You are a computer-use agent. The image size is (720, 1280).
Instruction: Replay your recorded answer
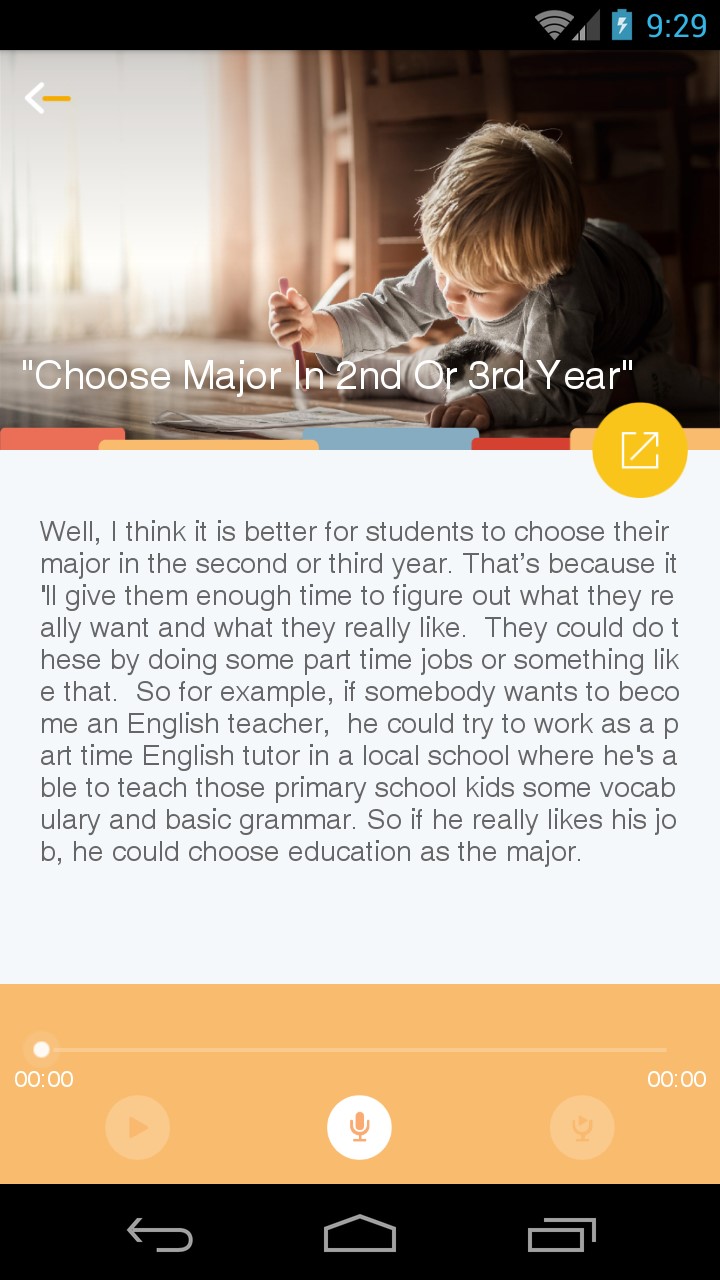point(581,1127)
